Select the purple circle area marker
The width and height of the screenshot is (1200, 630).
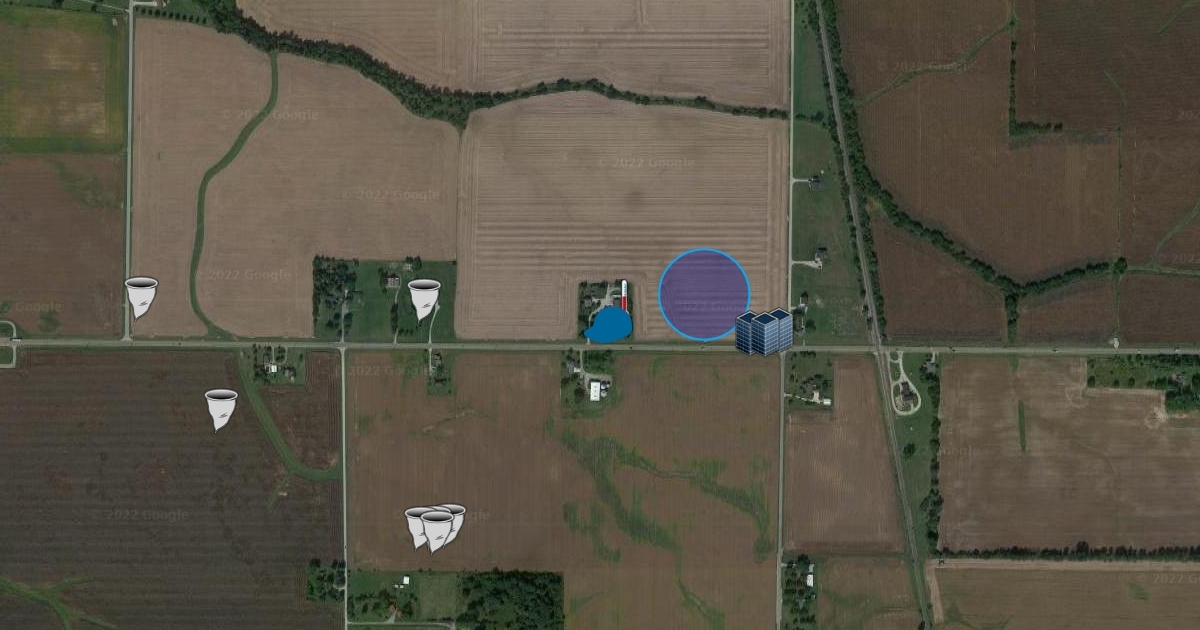(x=704, y=294)
